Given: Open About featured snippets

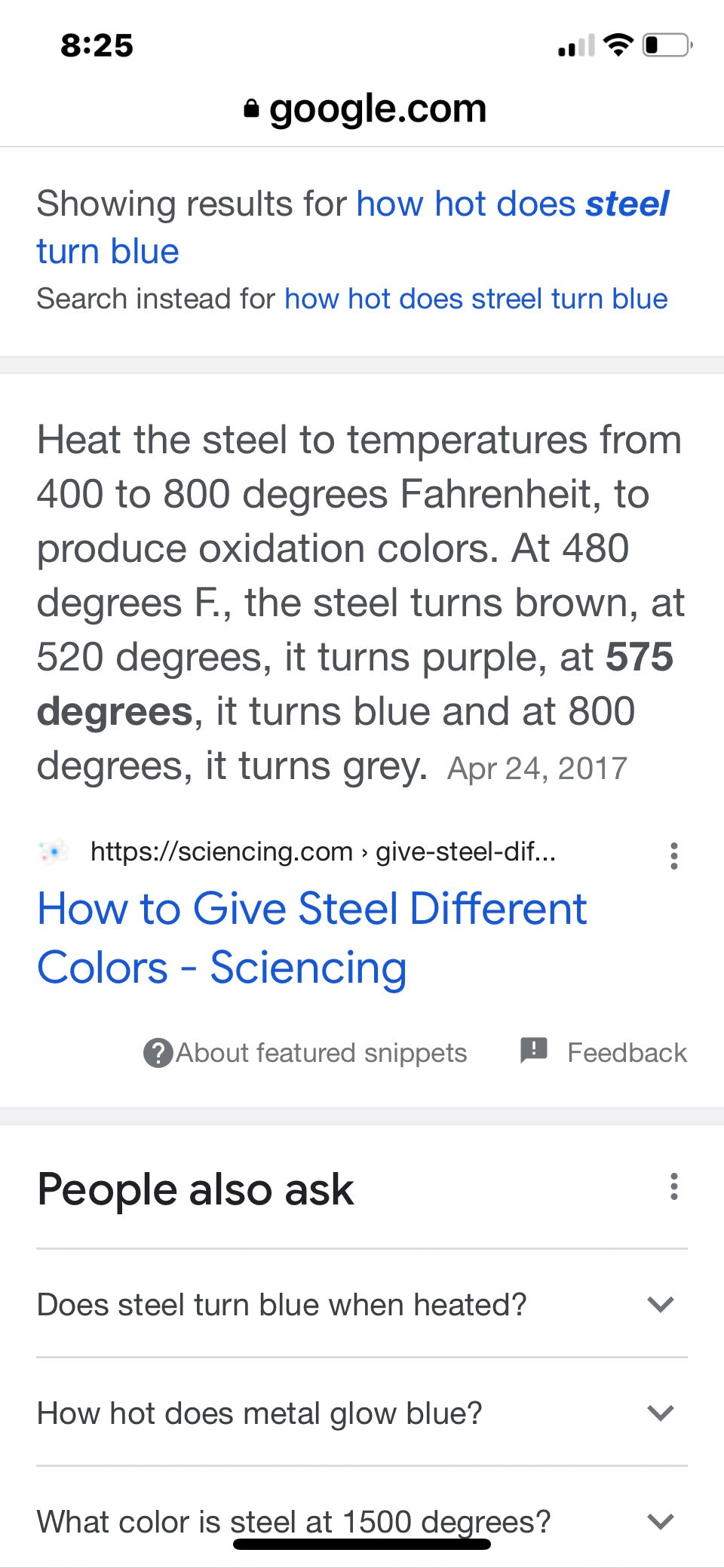Looking at the screenshot, I should pyautogui.click(x=305, y=1053).
